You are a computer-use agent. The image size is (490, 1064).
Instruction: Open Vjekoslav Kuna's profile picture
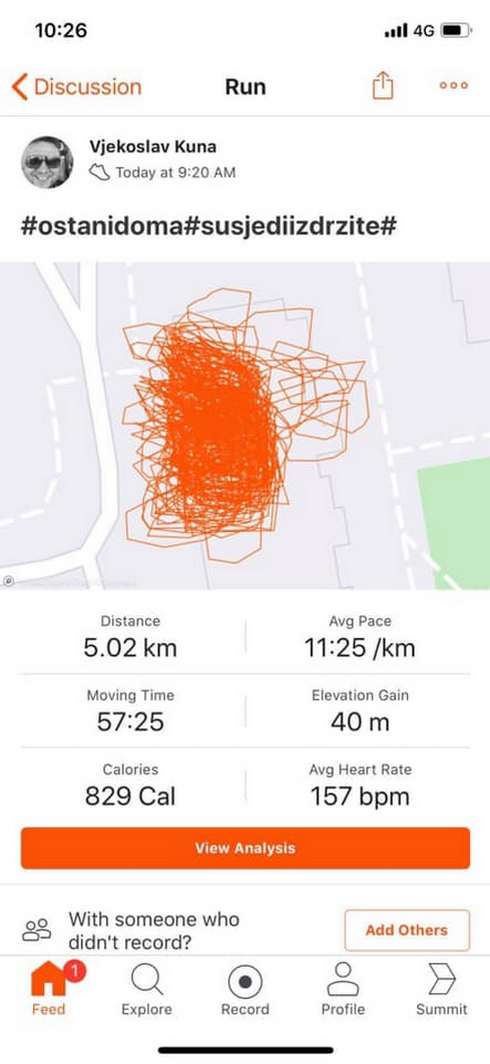coord(47,162)
